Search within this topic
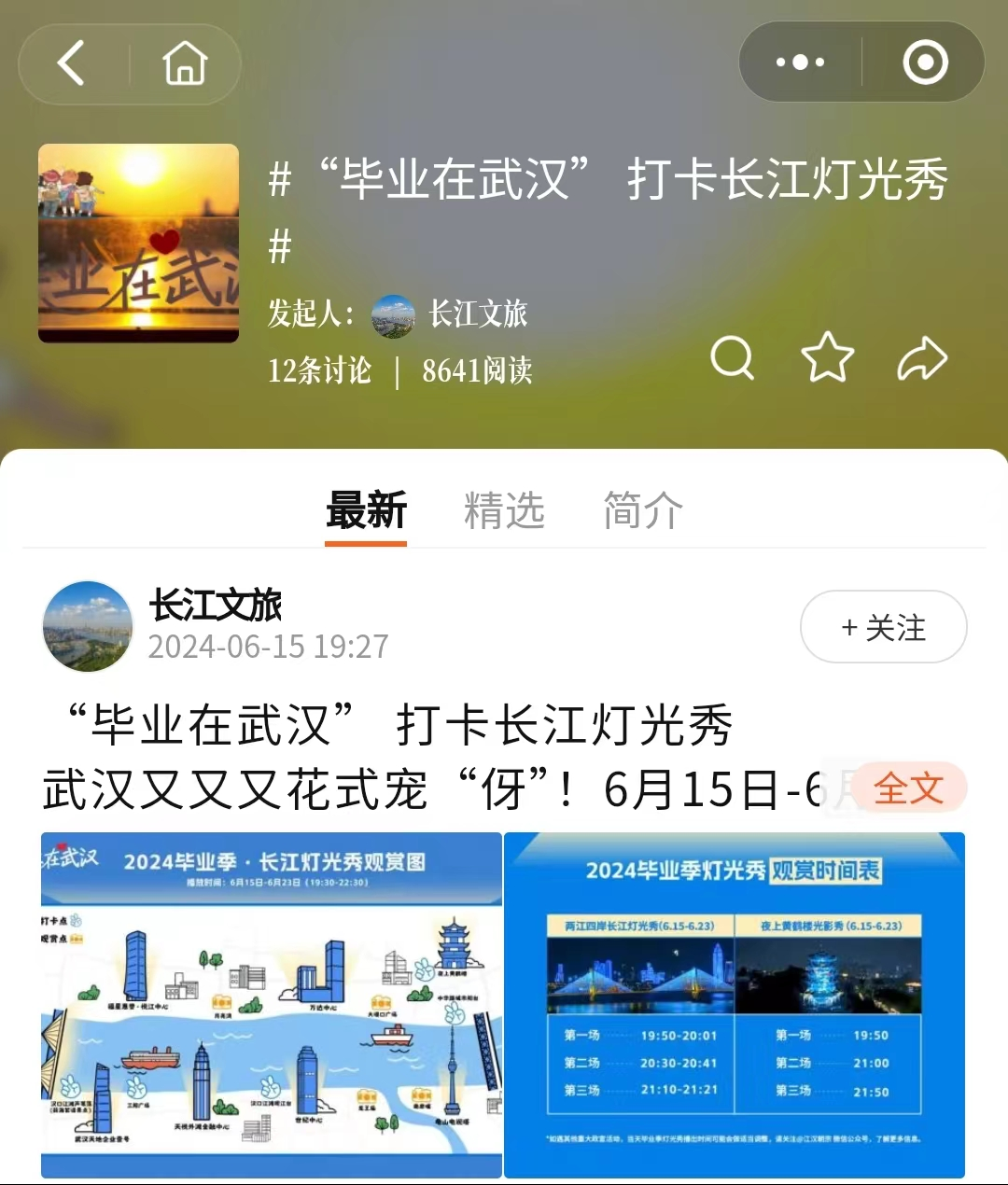The height and width of the screenshot is (1185, 1008). tap(732, 357)
